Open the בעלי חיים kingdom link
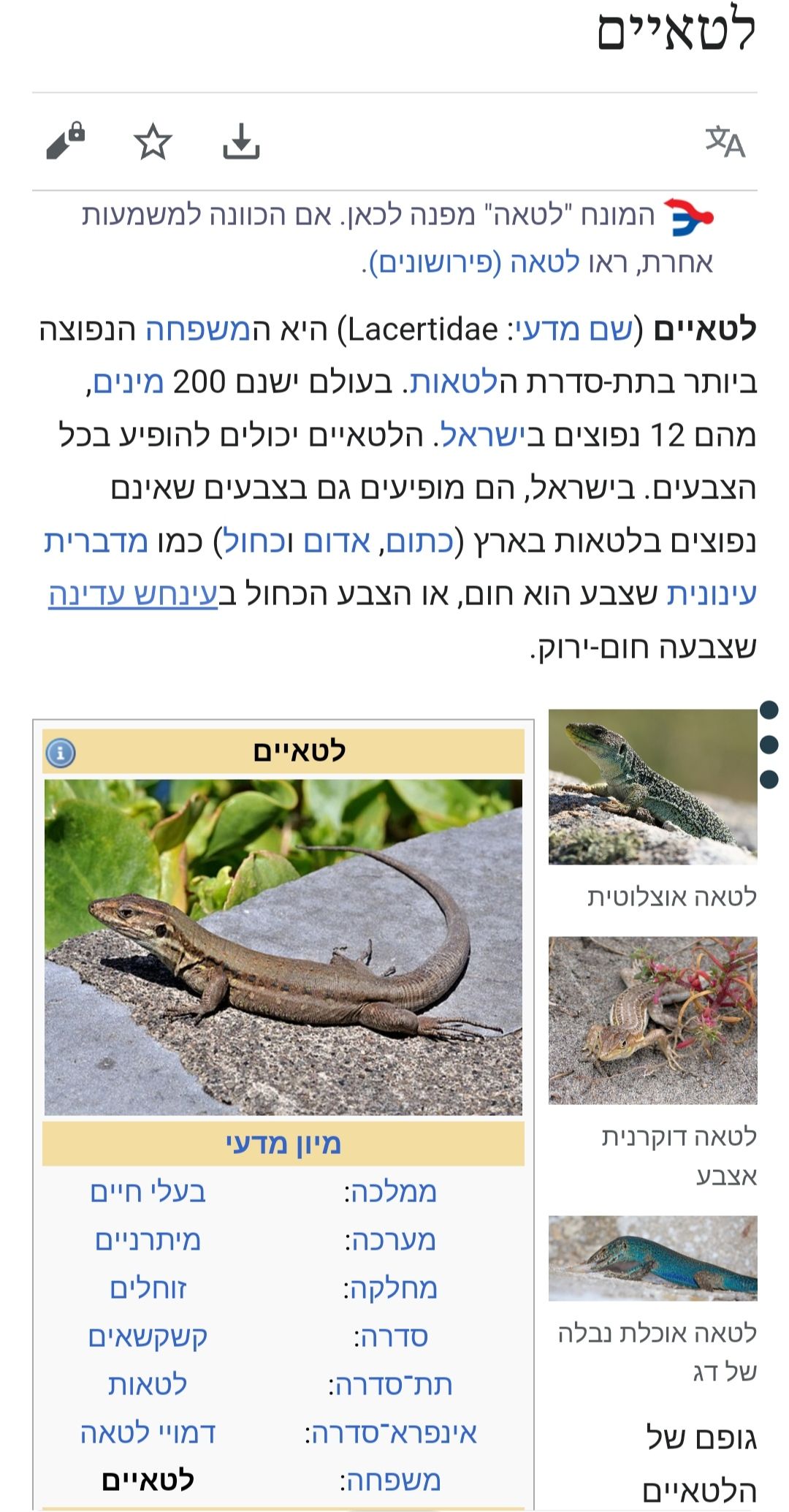 tap(148, 1192)
